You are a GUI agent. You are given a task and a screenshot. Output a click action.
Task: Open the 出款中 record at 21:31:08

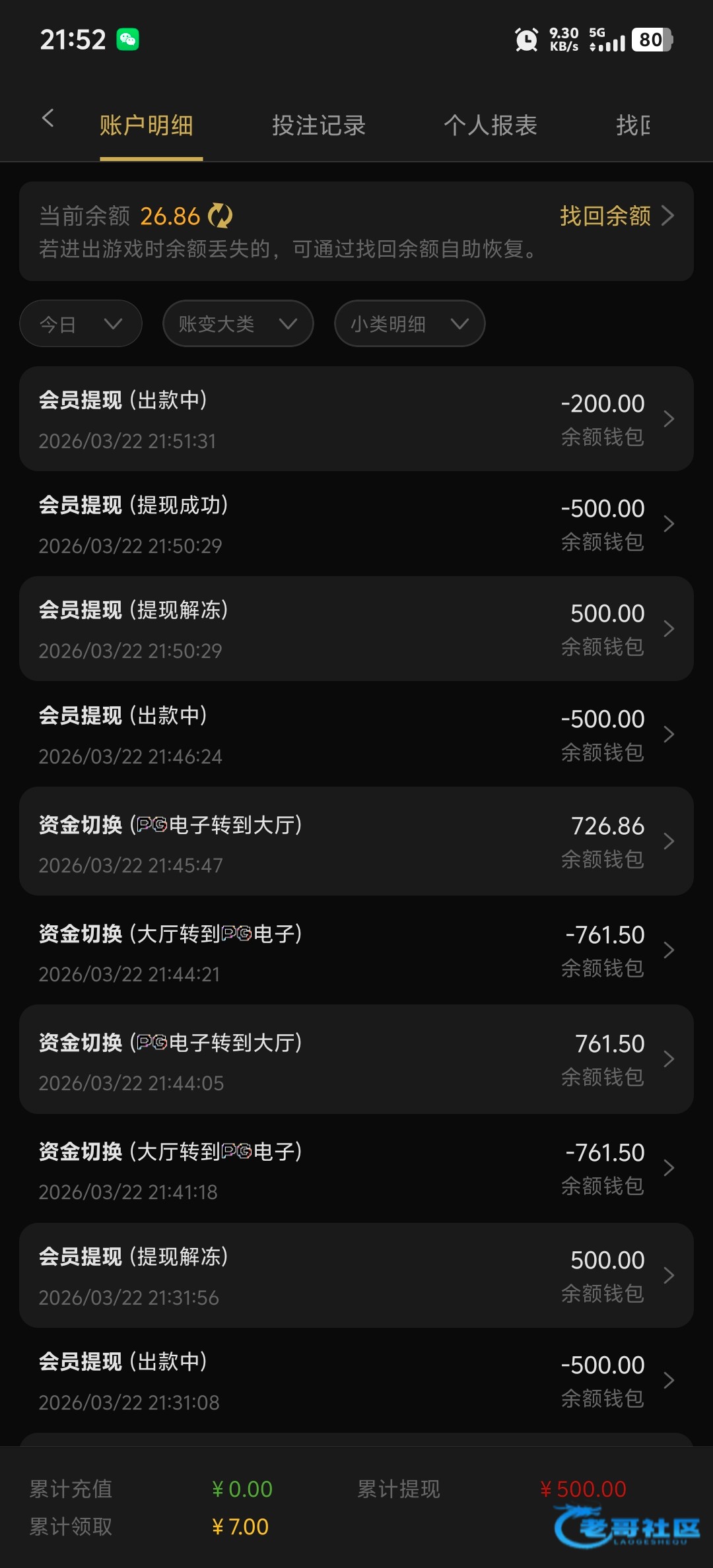click(356, 1381)
